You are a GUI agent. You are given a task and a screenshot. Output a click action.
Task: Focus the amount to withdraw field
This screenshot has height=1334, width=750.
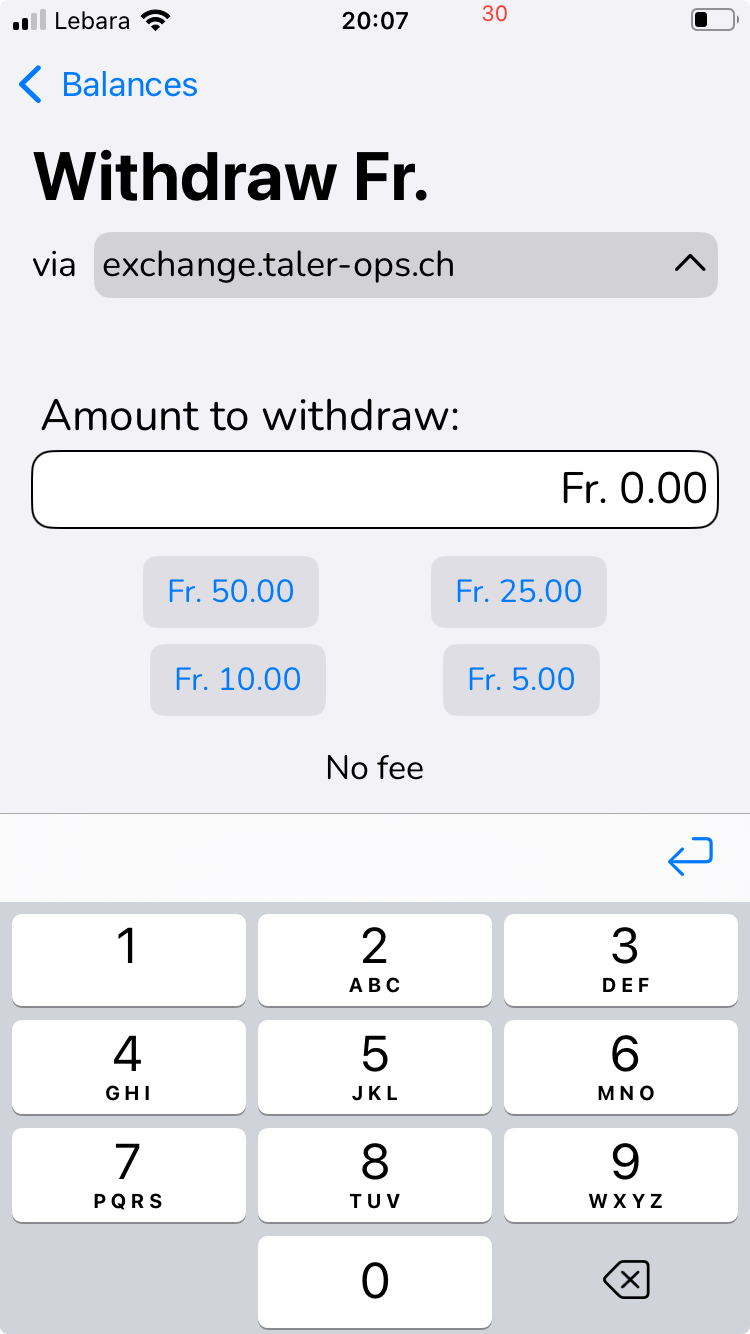point(375,489)
